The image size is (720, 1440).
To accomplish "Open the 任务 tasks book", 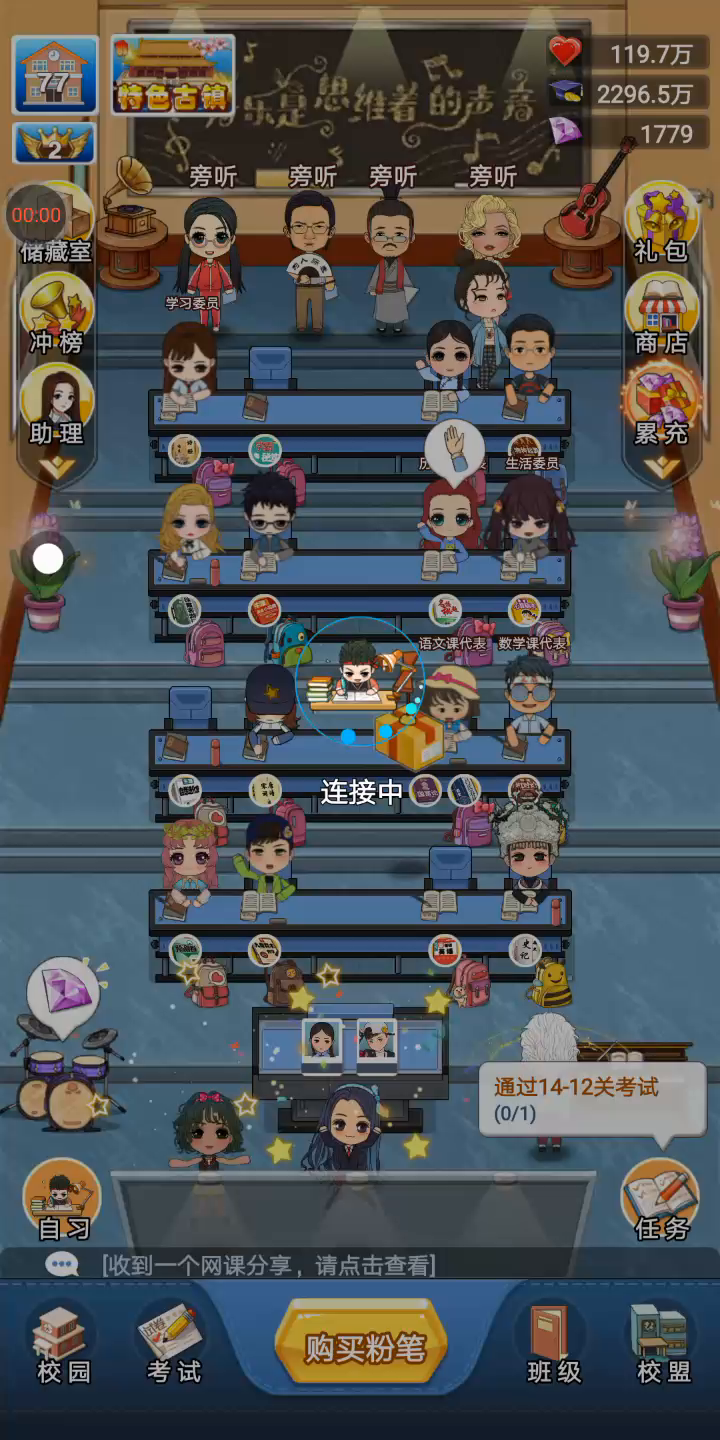I will pyautogui.click(x=660, y=1199).
